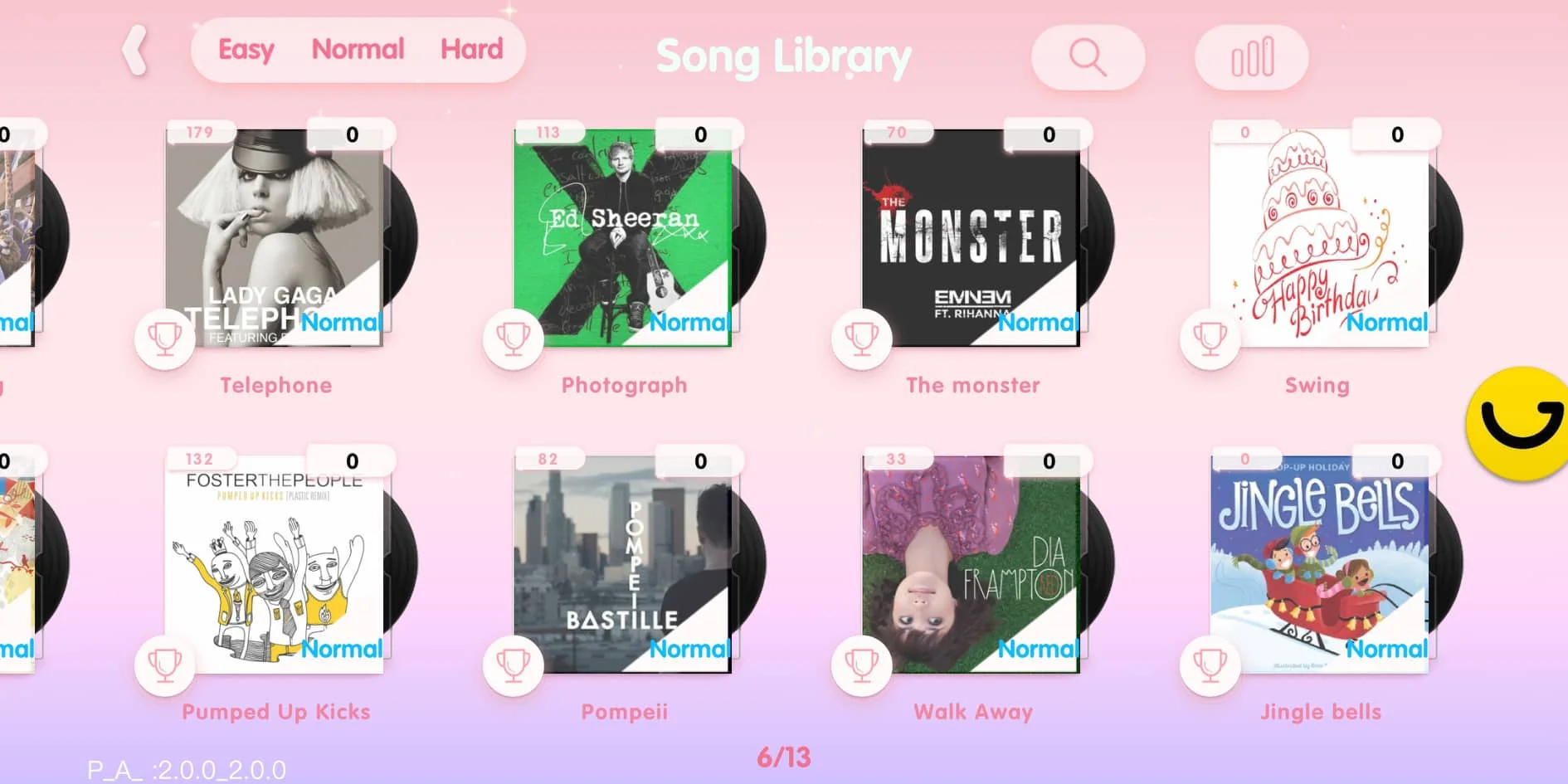Image resolution: width=1568 pixels, height=784 pixels.
Task: Choose the Walk Away song
Action: tap(971, 564)
